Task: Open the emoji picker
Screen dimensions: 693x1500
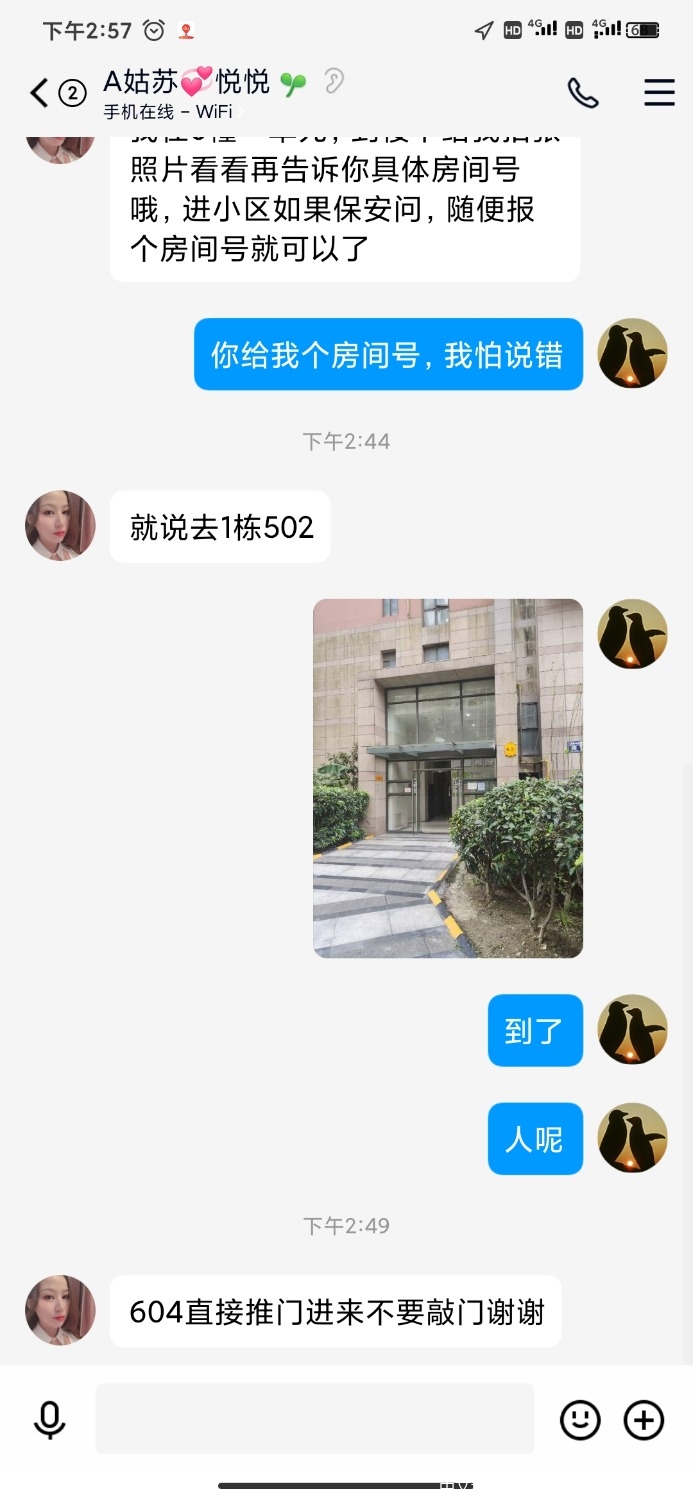Action: [580, 1419]
